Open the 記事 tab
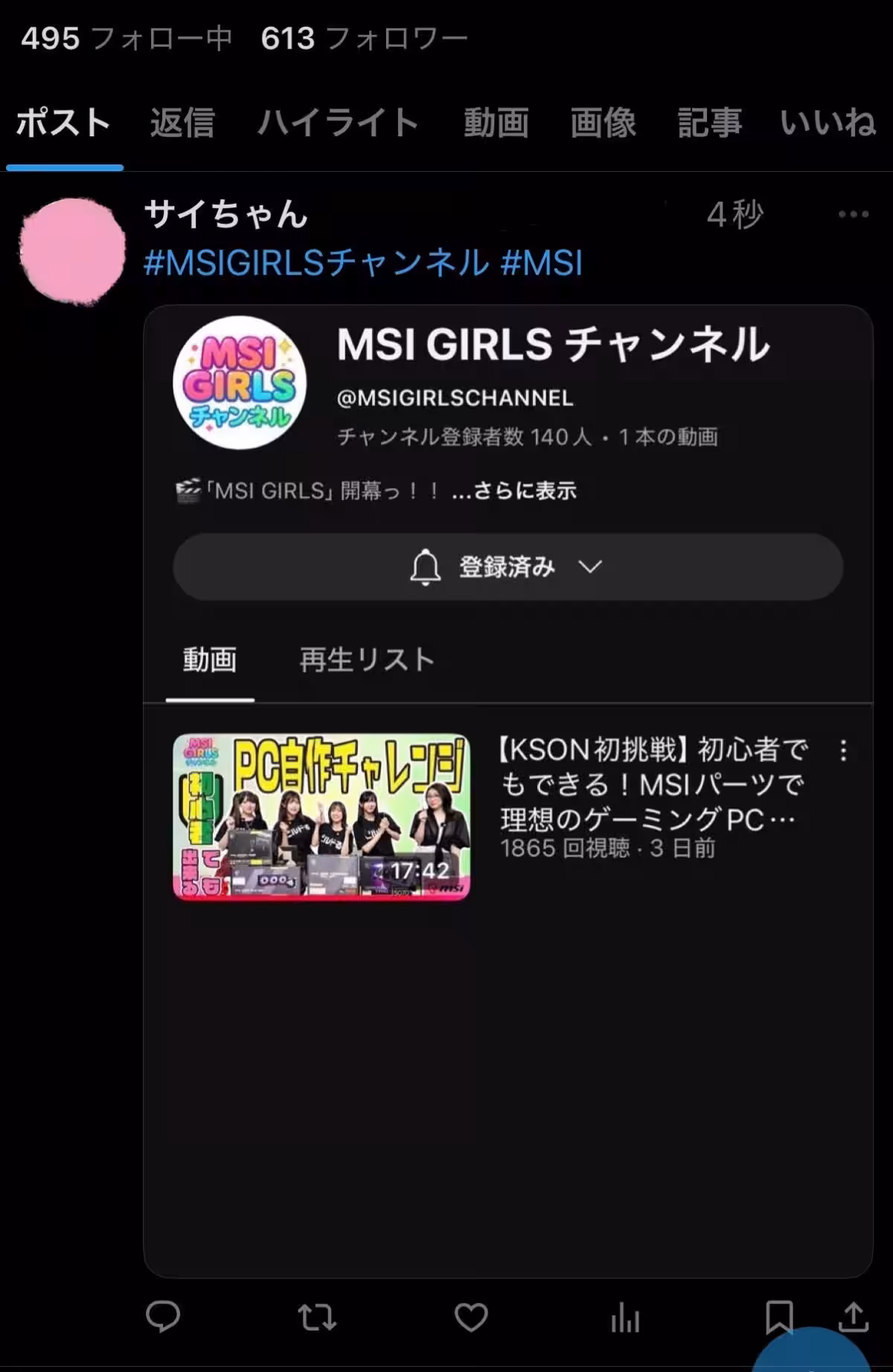 tap(709, 123)
